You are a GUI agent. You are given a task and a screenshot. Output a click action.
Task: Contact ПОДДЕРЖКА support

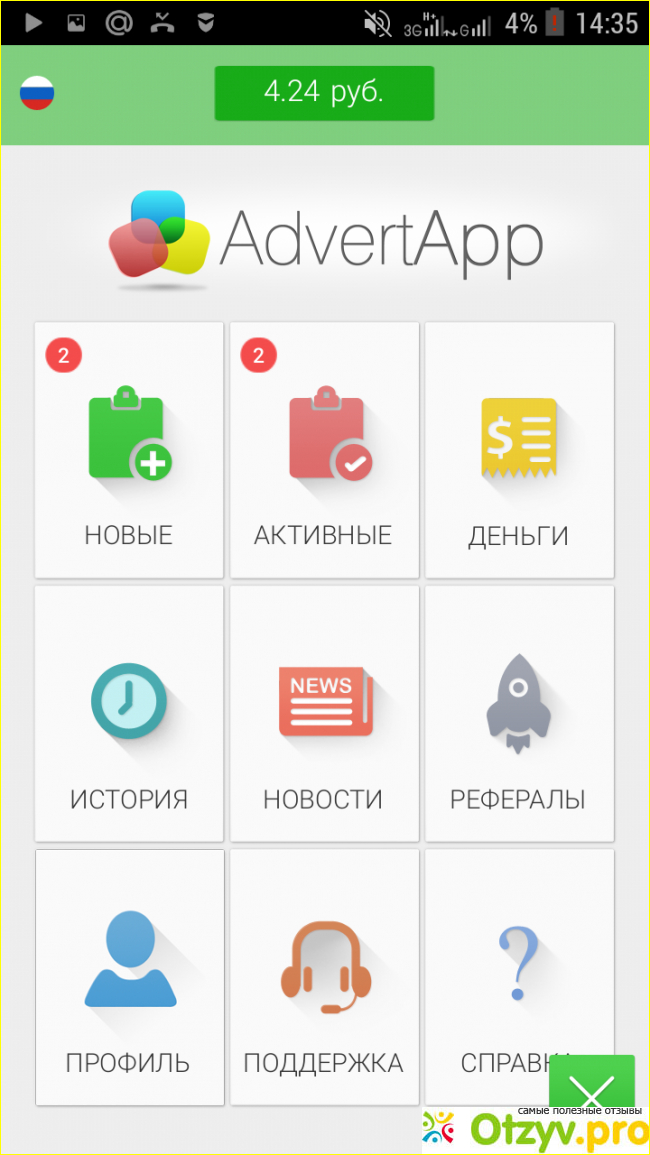pos(324,976)
